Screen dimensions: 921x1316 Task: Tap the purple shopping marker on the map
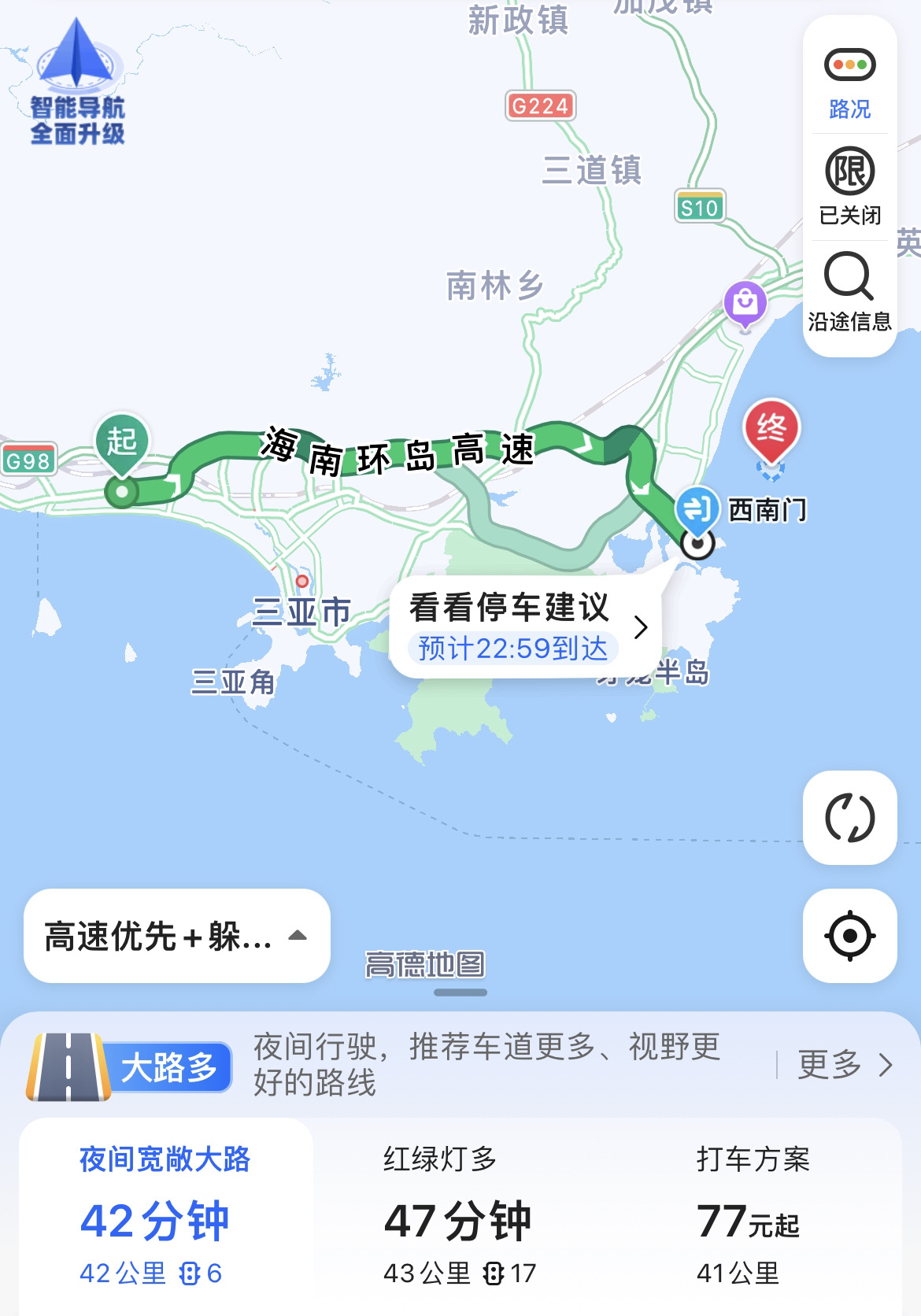pyautogui.click(x=745, y=303)
